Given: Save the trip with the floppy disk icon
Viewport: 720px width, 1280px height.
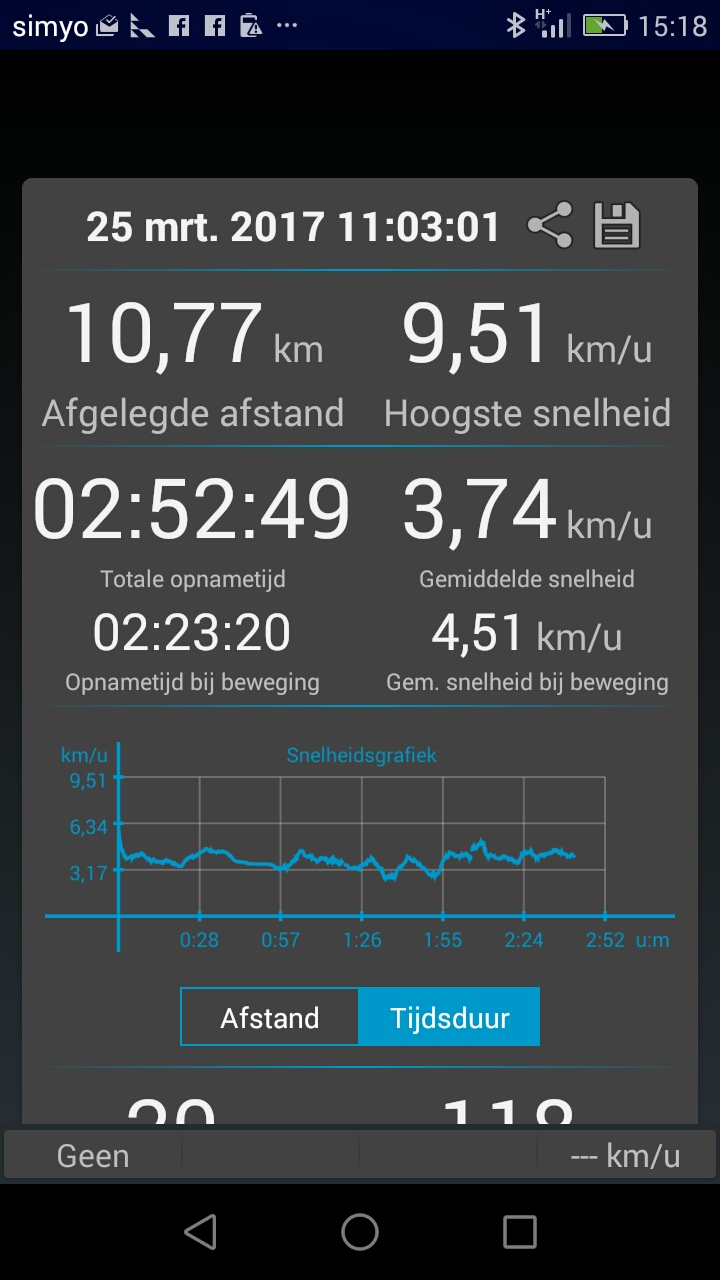Looking at the screenshot, I should 617,226.
